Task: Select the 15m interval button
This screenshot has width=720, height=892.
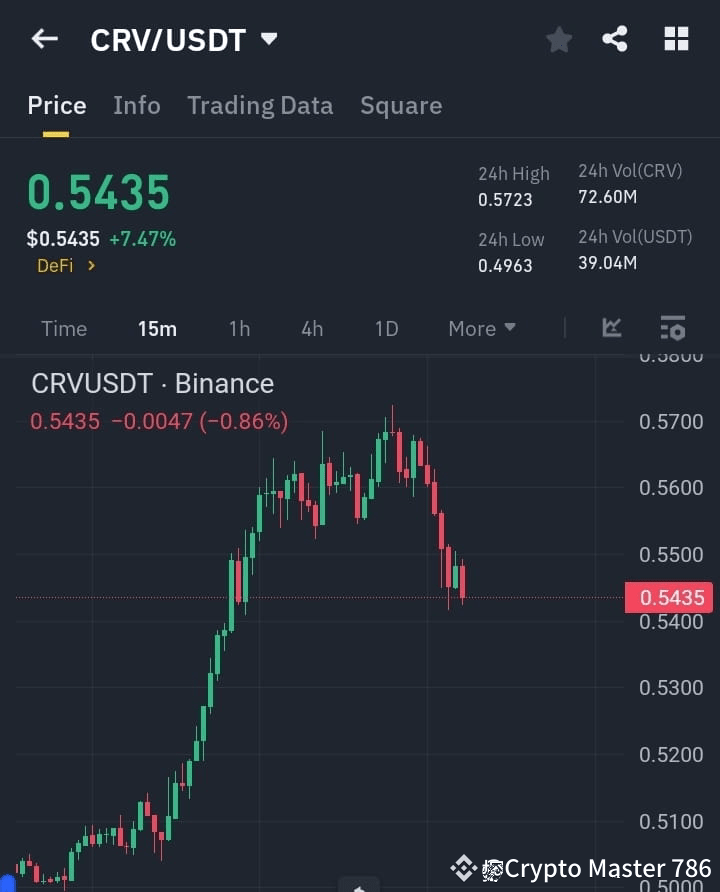Action: tap(157, 328)
